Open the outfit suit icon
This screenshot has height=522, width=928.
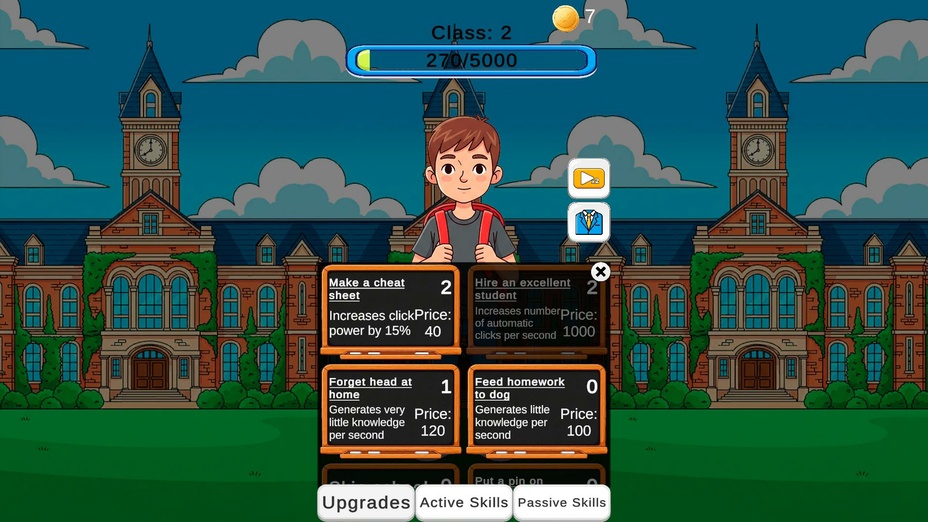[x=588, y=222]
